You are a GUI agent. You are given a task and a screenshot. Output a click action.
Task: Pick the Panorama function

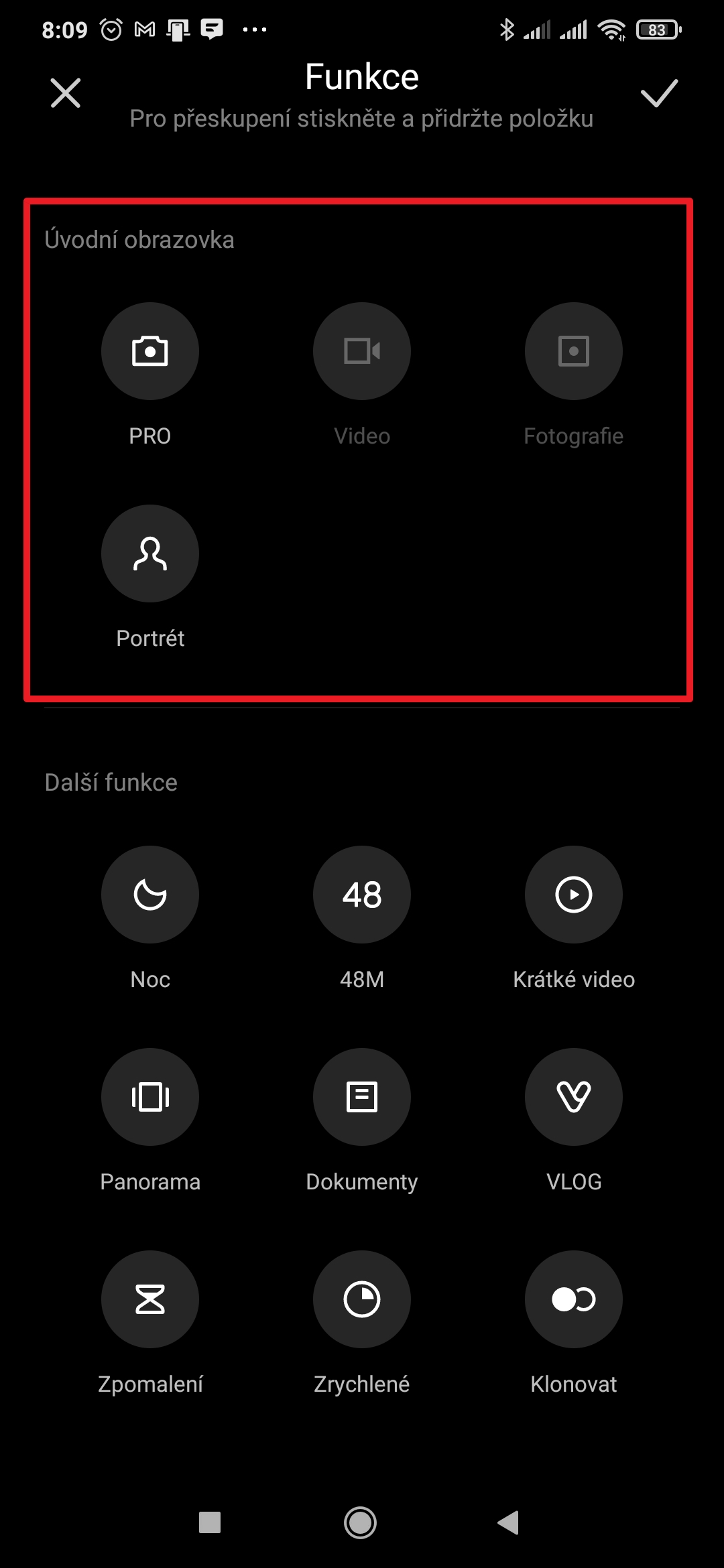click(150, 1097)
